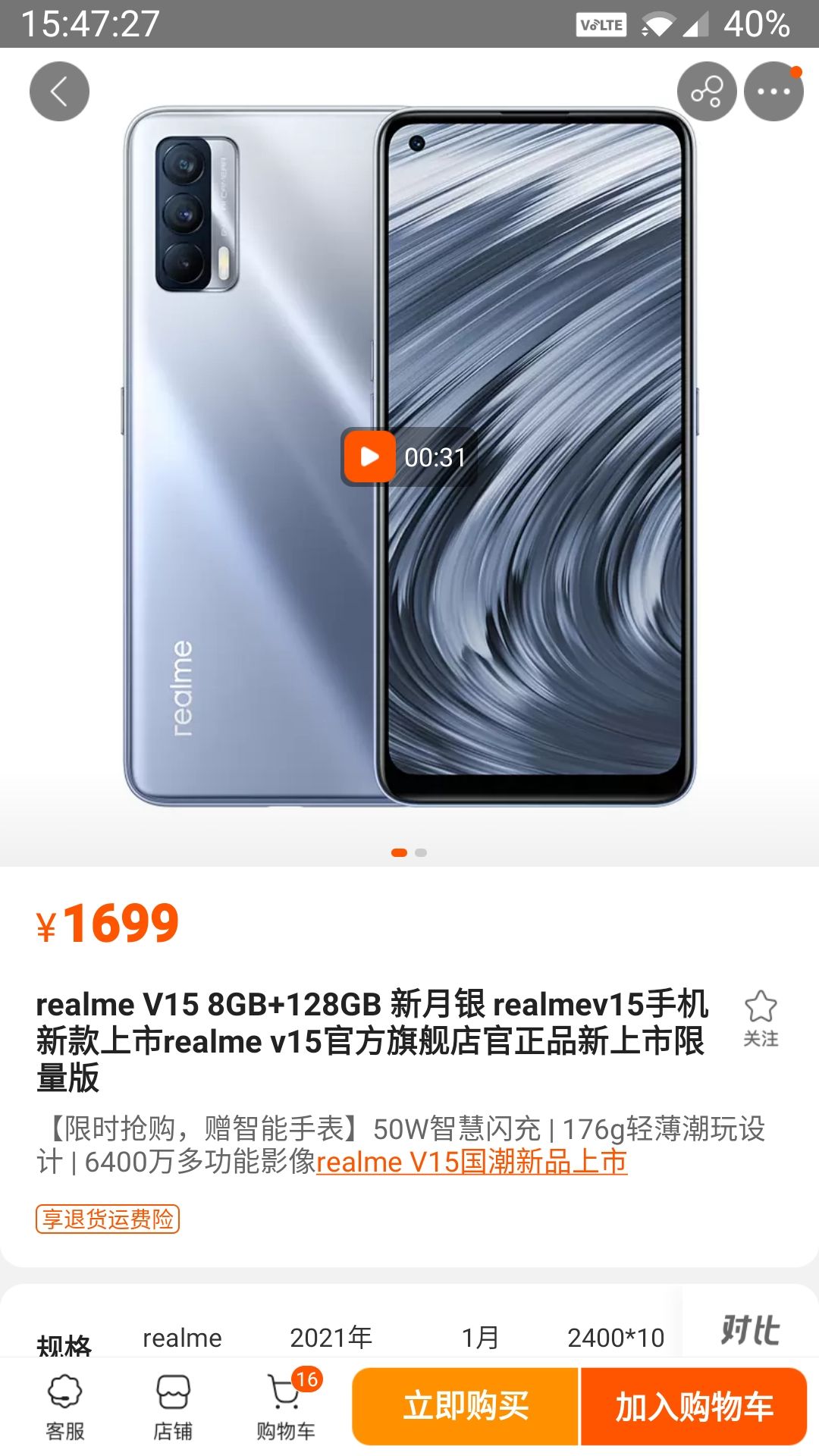The height and width of the screenshot is (1456, 819).
Task: Open the 1月 release month entry
Action: pyautogui.click(x=479, y=1338)
